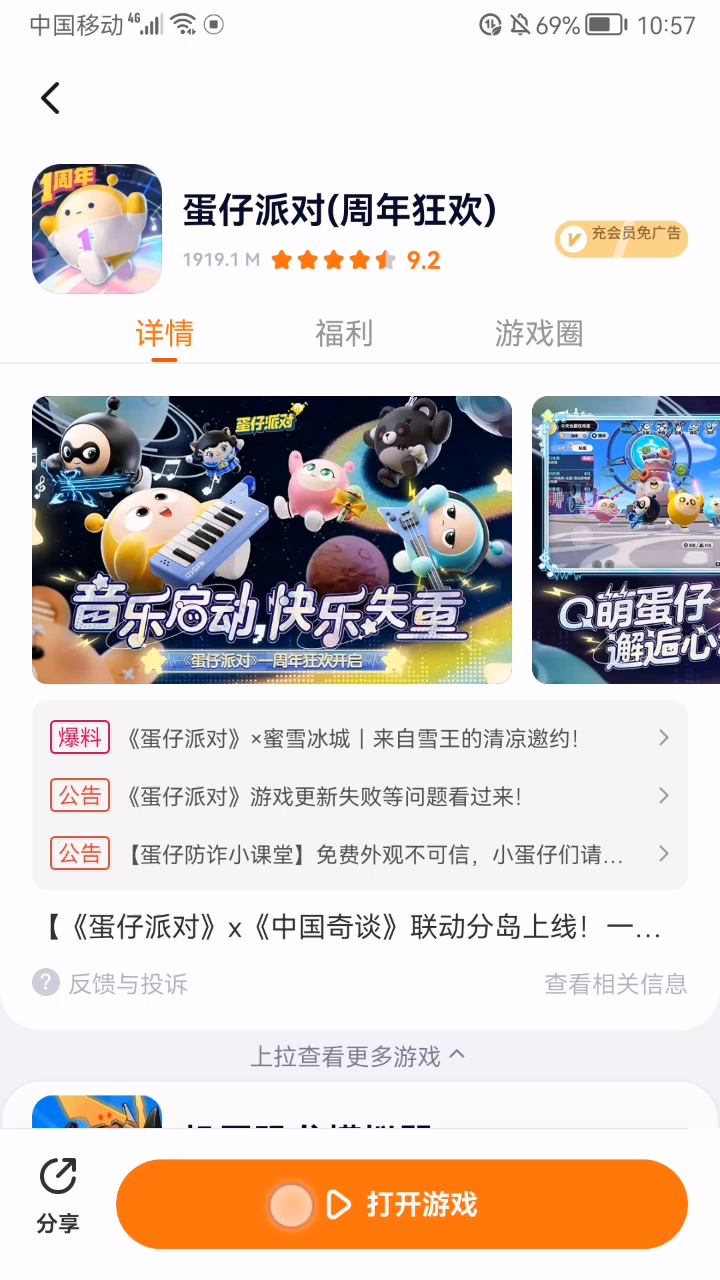Tap the 充会员免广告 membership badge
Image resolution: width=720 pixels, height=1280 pixels.
[621, 238]
